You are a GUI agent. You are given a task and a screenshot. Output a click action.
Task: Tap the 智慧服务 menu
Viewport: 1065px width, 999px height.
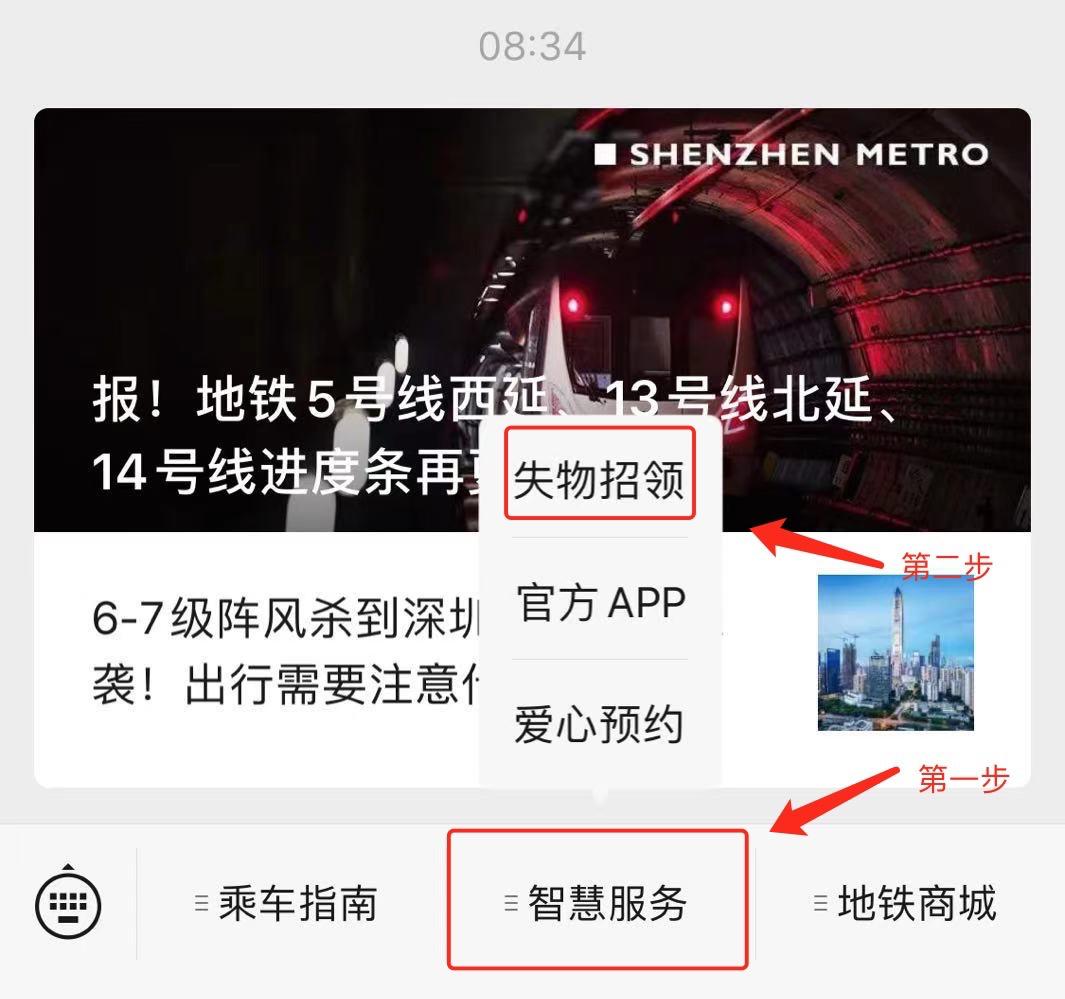[x=597, y=904]
